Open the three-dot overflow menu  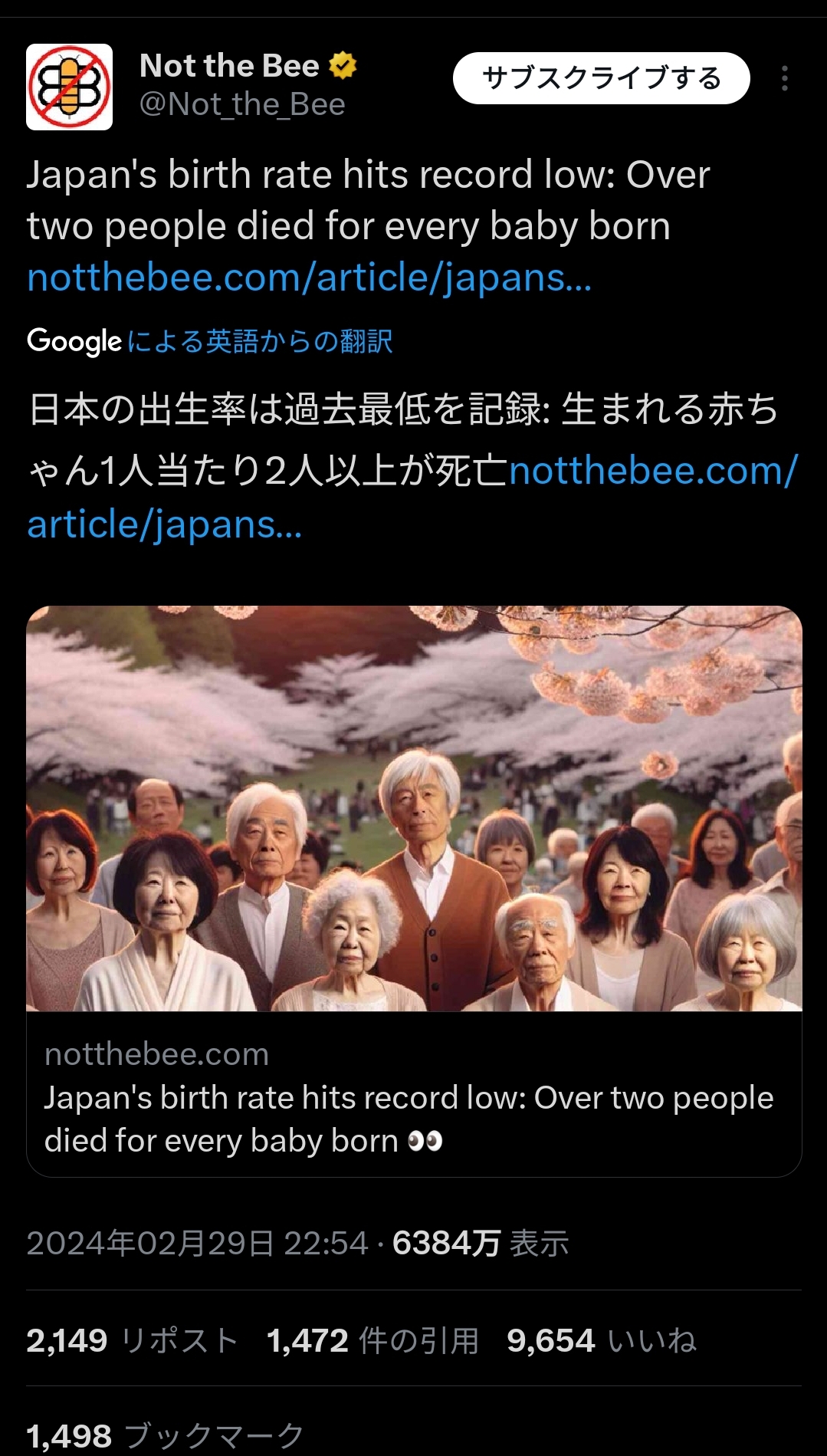coord(784,78)
